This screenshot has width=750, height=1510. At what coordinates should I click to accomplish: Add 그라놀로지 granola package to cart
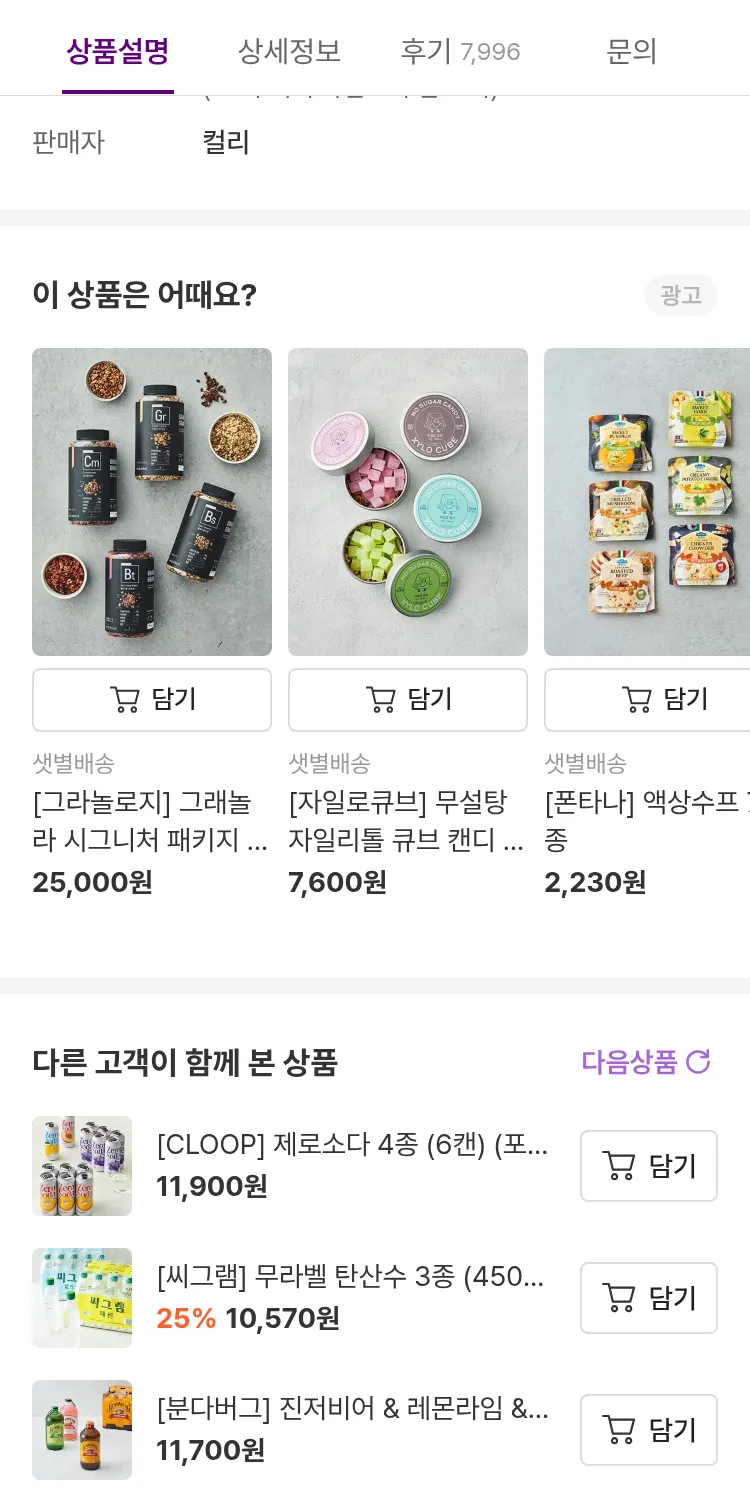(152, 700)
